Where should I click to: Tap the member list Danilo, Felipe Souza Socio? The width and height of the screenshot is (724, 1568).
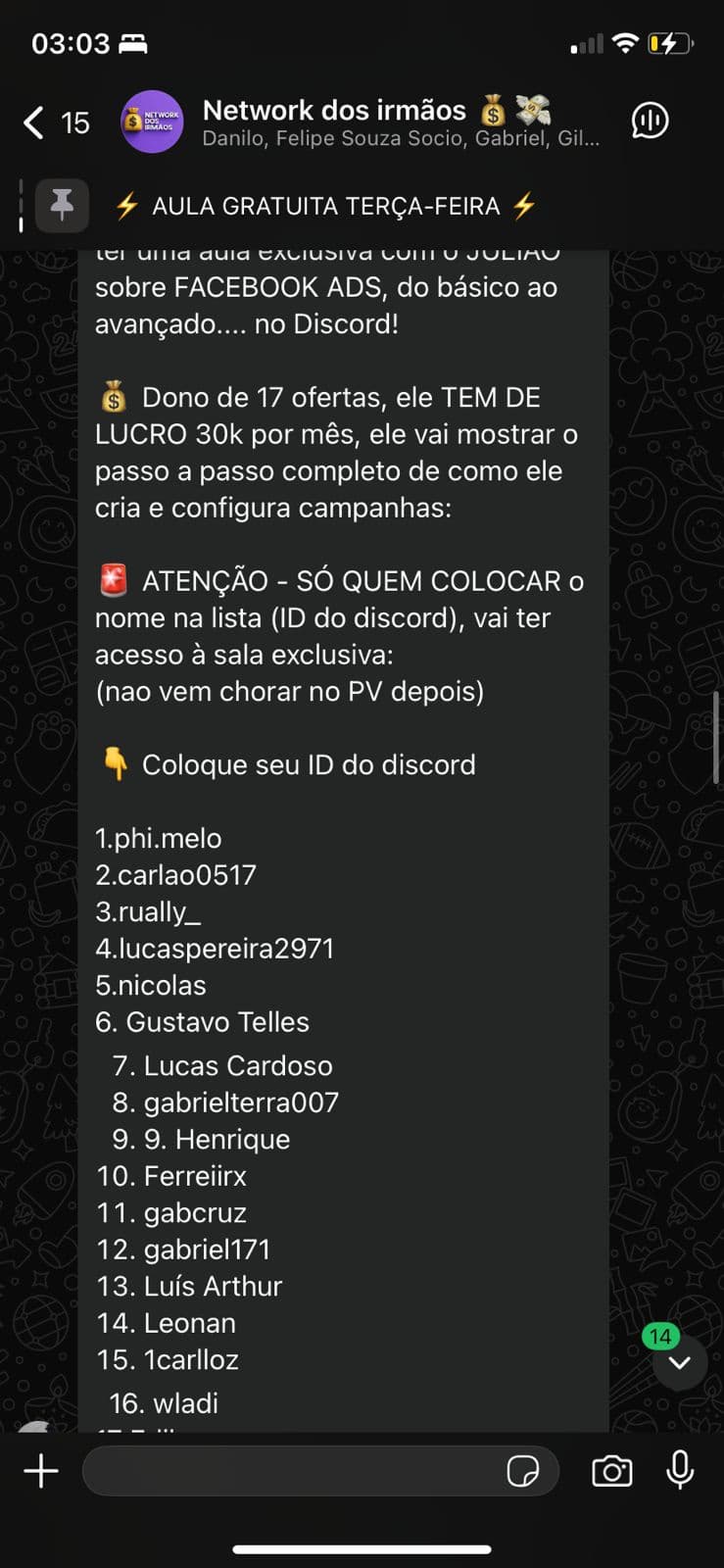(x=400, y=138)
